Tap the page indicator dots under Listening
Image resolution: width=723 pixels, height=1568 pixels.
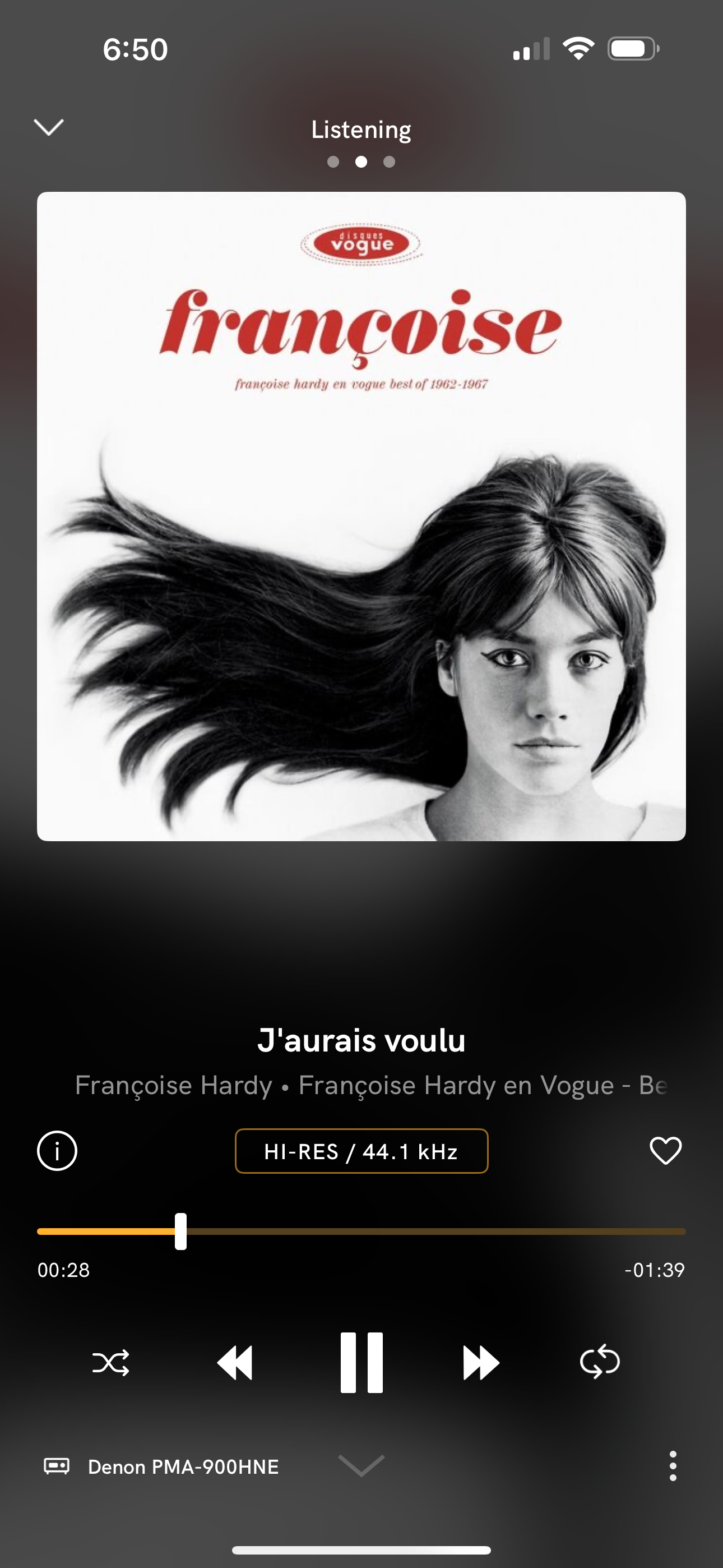pyautogui.click(x=361, y=162)
